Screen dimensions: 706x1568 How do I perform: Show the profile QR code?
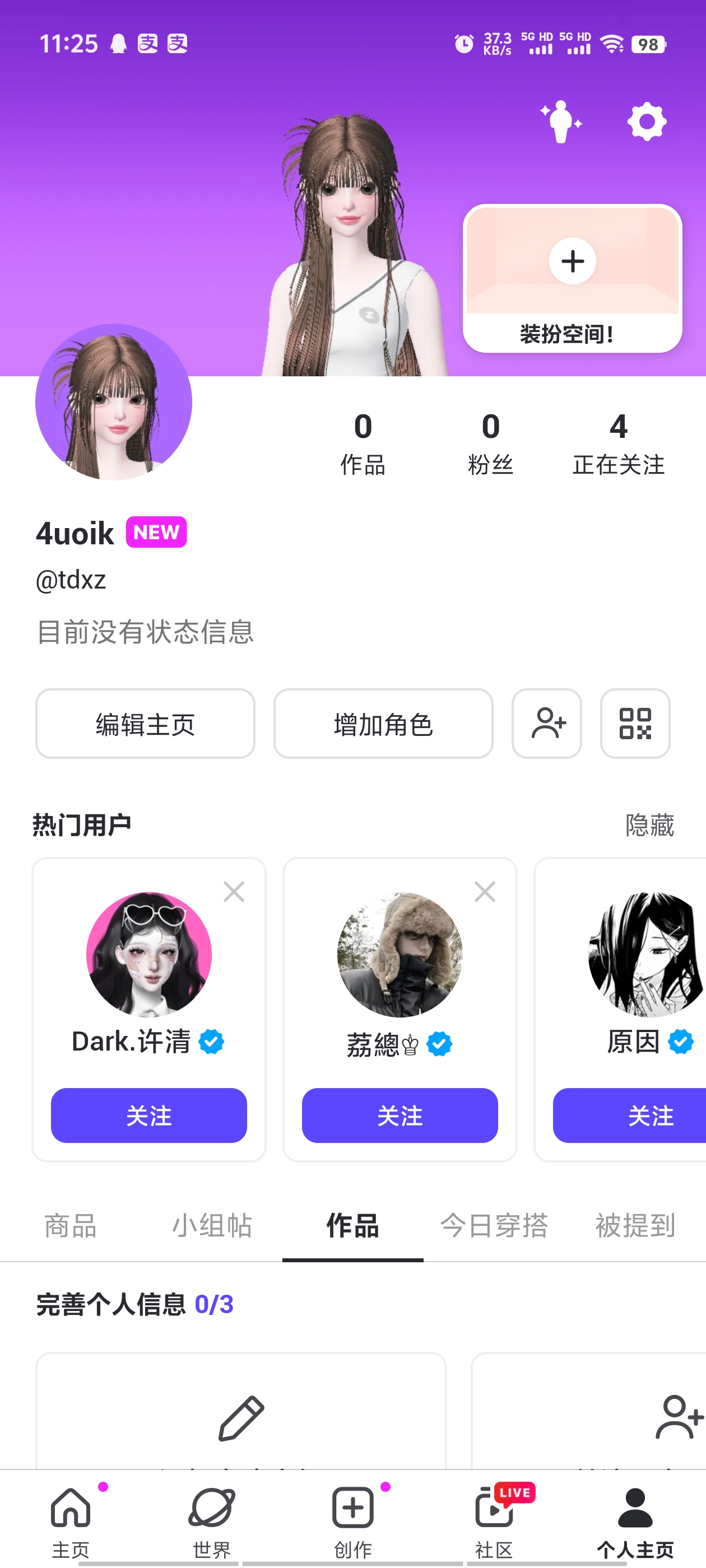pyautogui.click(x=635, y=724)
